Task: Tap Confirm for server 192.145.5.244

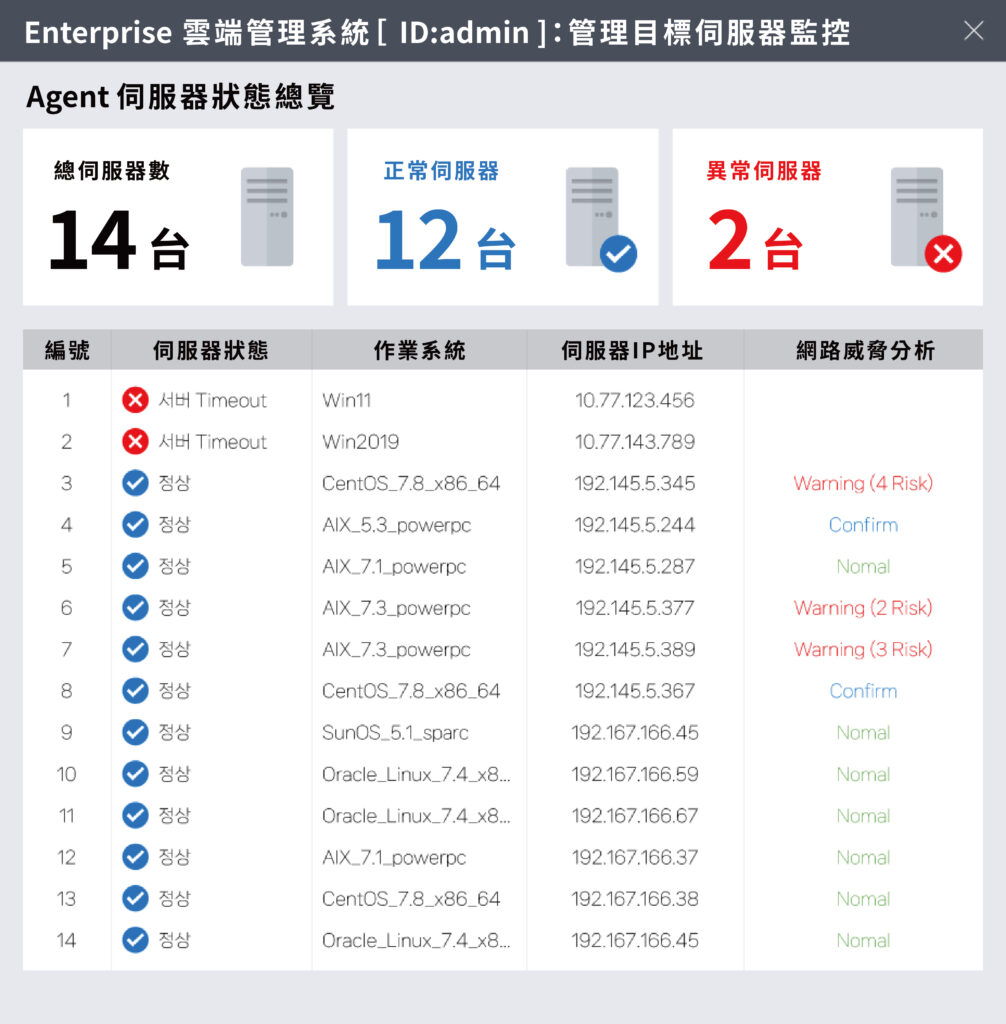Action: click(x=863, y=525)
